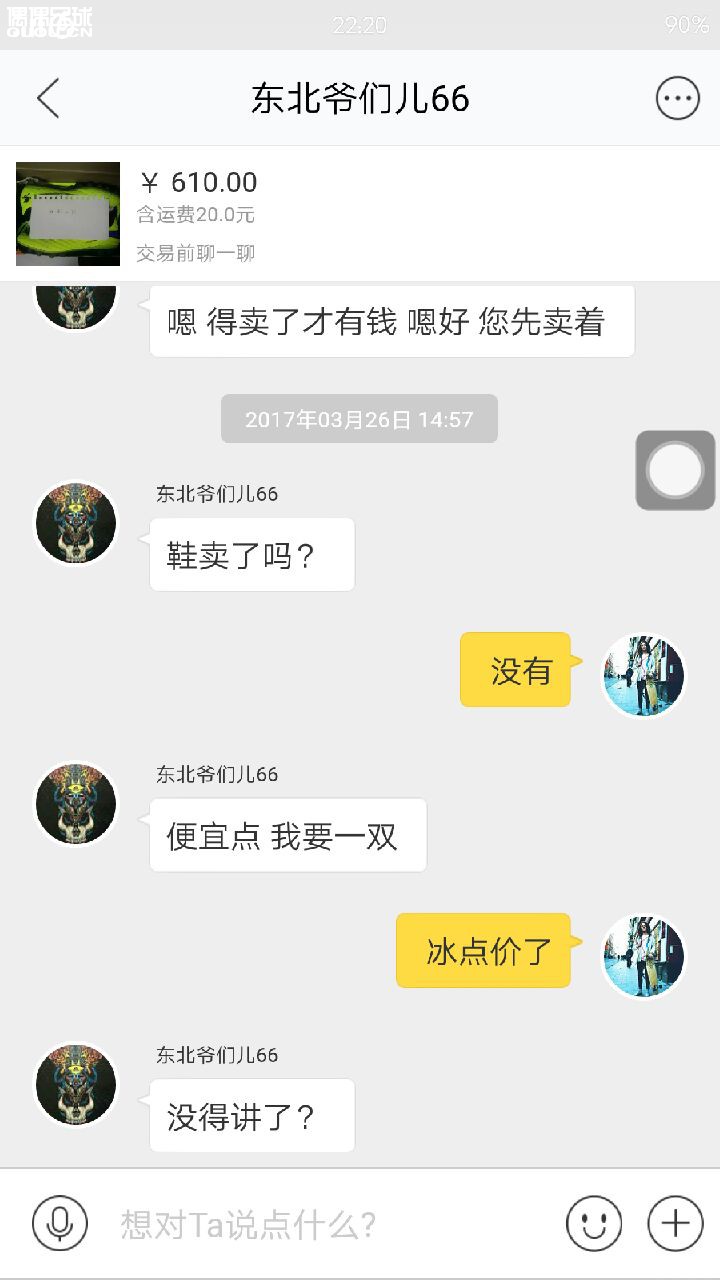
Task: Select the 没得讲了 message bubble
Action: click(x=250, y=1117)
